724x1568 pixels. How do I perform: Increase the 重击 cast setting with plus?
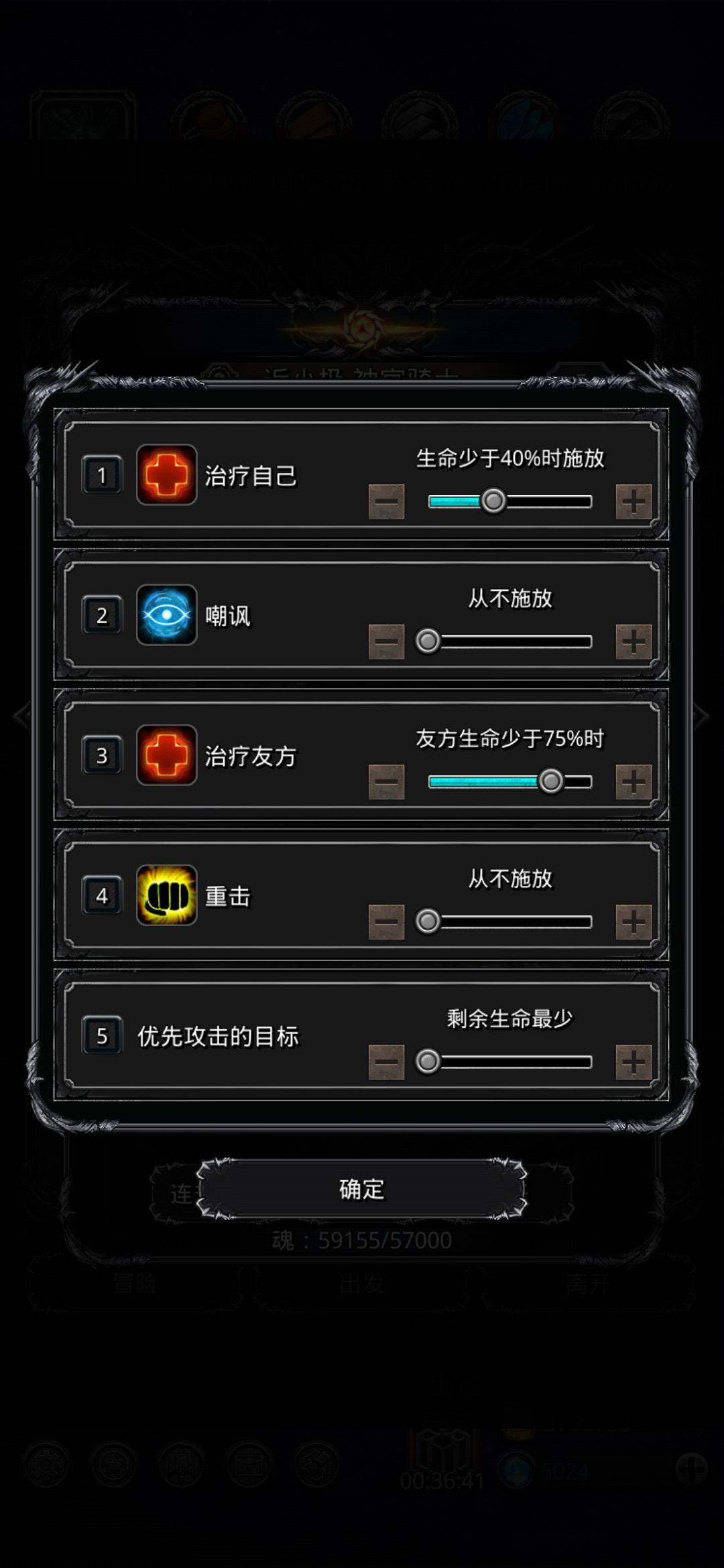[633, 921]
